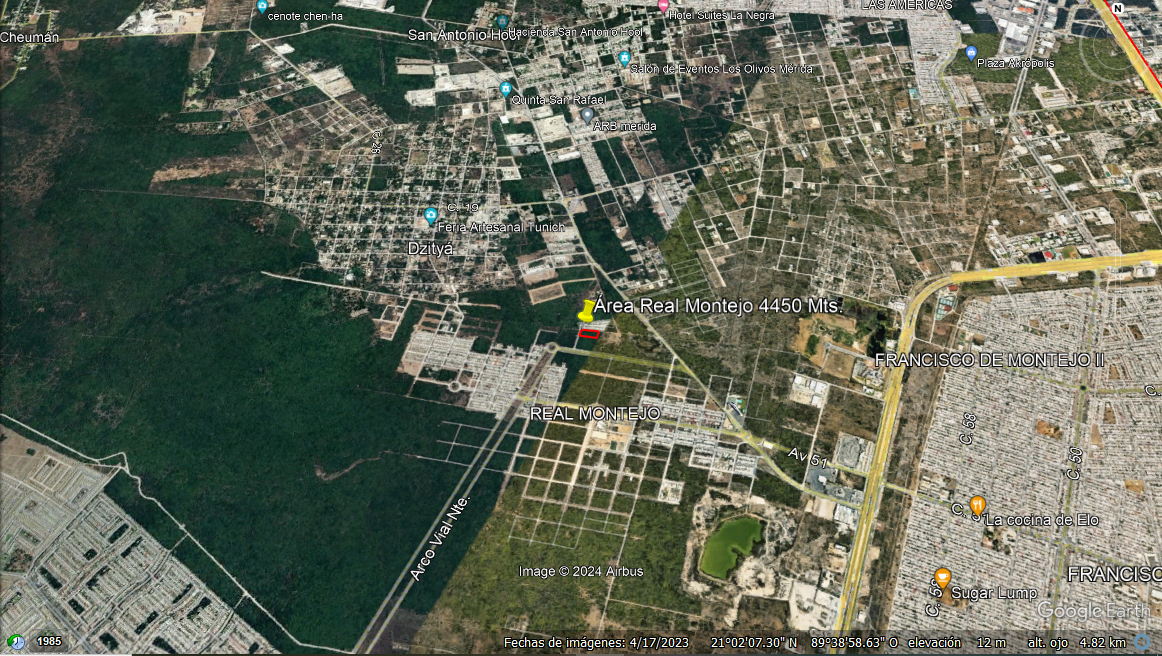Screen dimensions: 1162x656
Task: Open La cocina de Elo restaurant marker
Action: [978, 505]
